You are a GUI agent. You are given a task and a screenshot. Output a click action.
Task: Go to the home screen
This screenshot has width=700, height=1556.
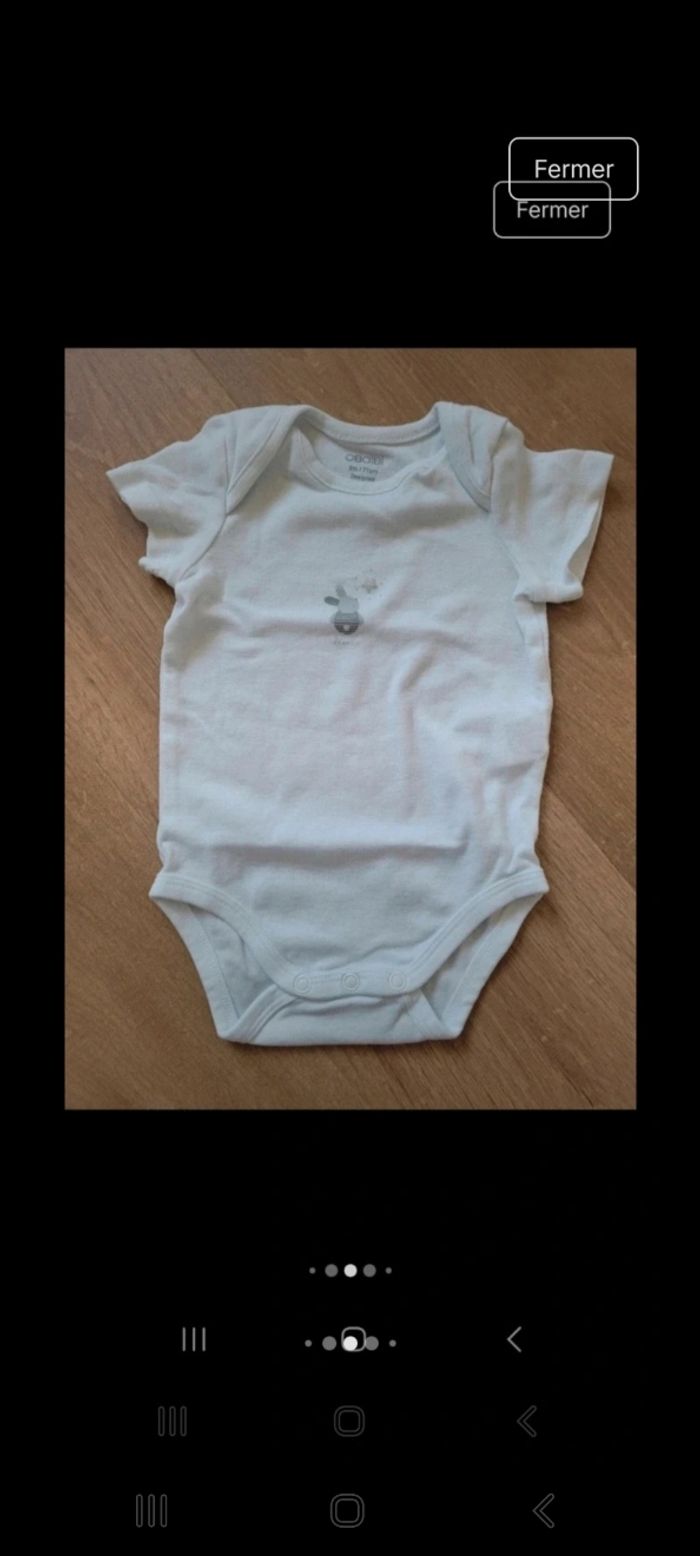pyautogui.click(x=347, y=1510)
